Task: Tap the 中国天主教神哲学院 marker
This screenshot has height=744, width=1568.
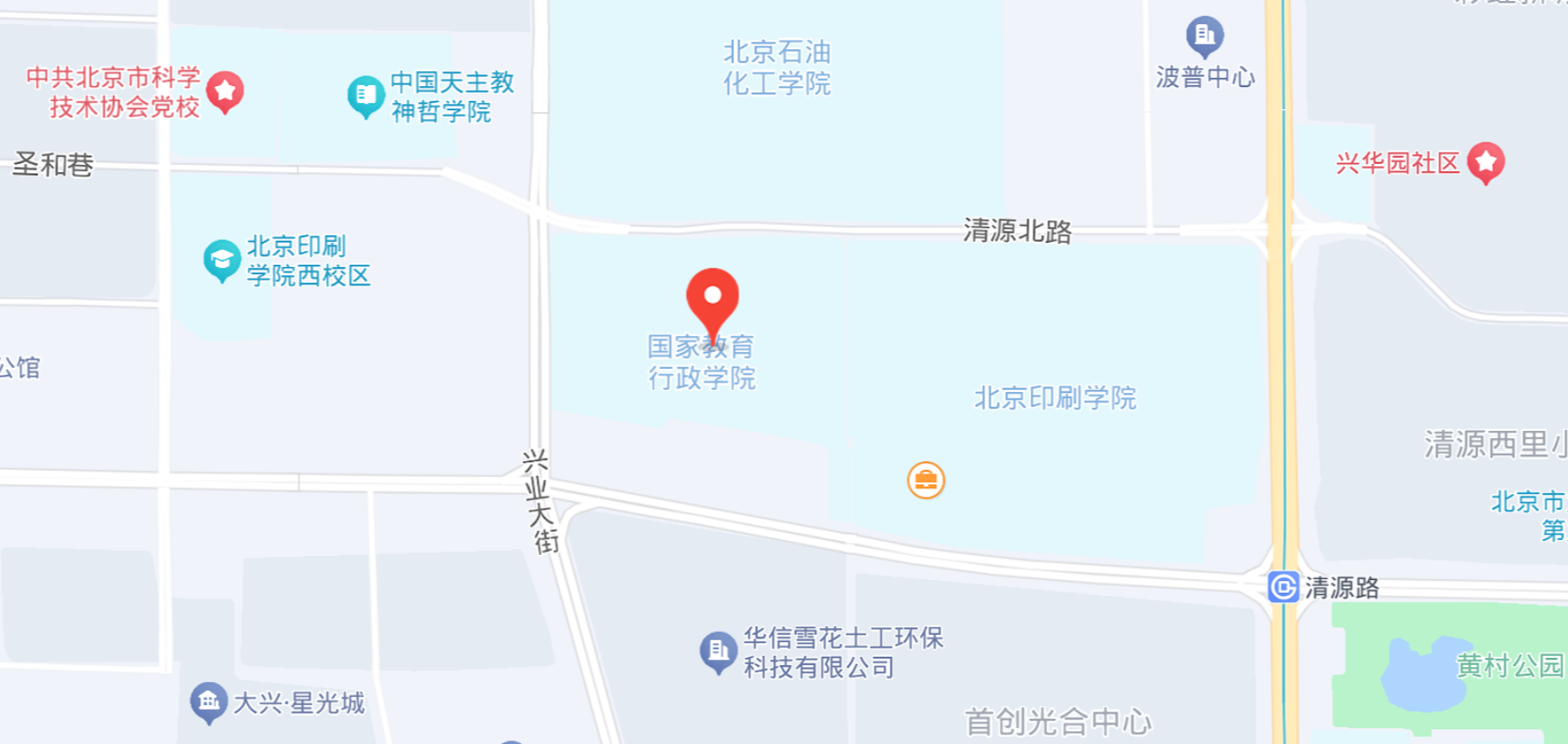Action: pos(366,95)
